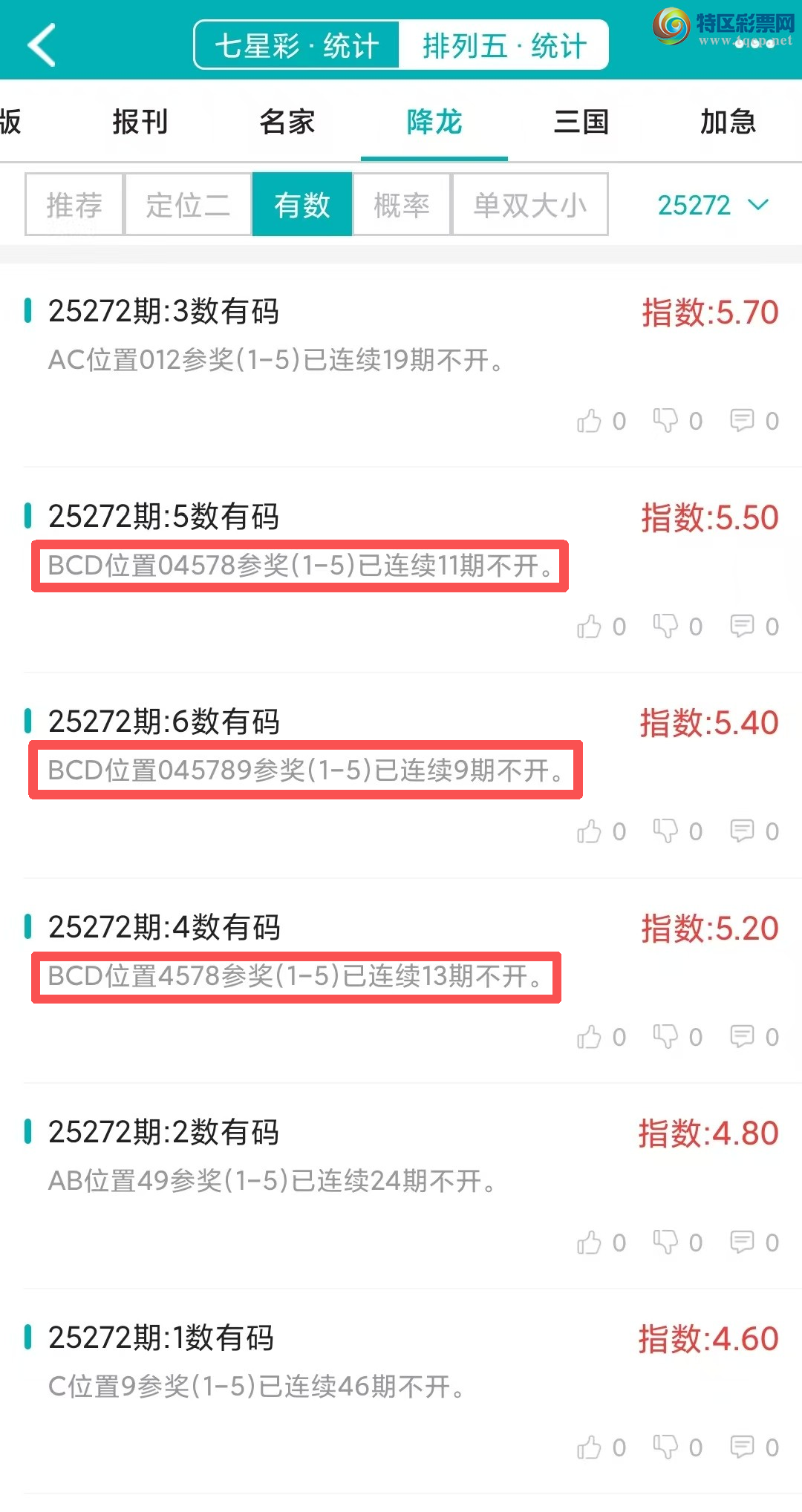Select the 排列五·统计 segment

pos(504,45)
